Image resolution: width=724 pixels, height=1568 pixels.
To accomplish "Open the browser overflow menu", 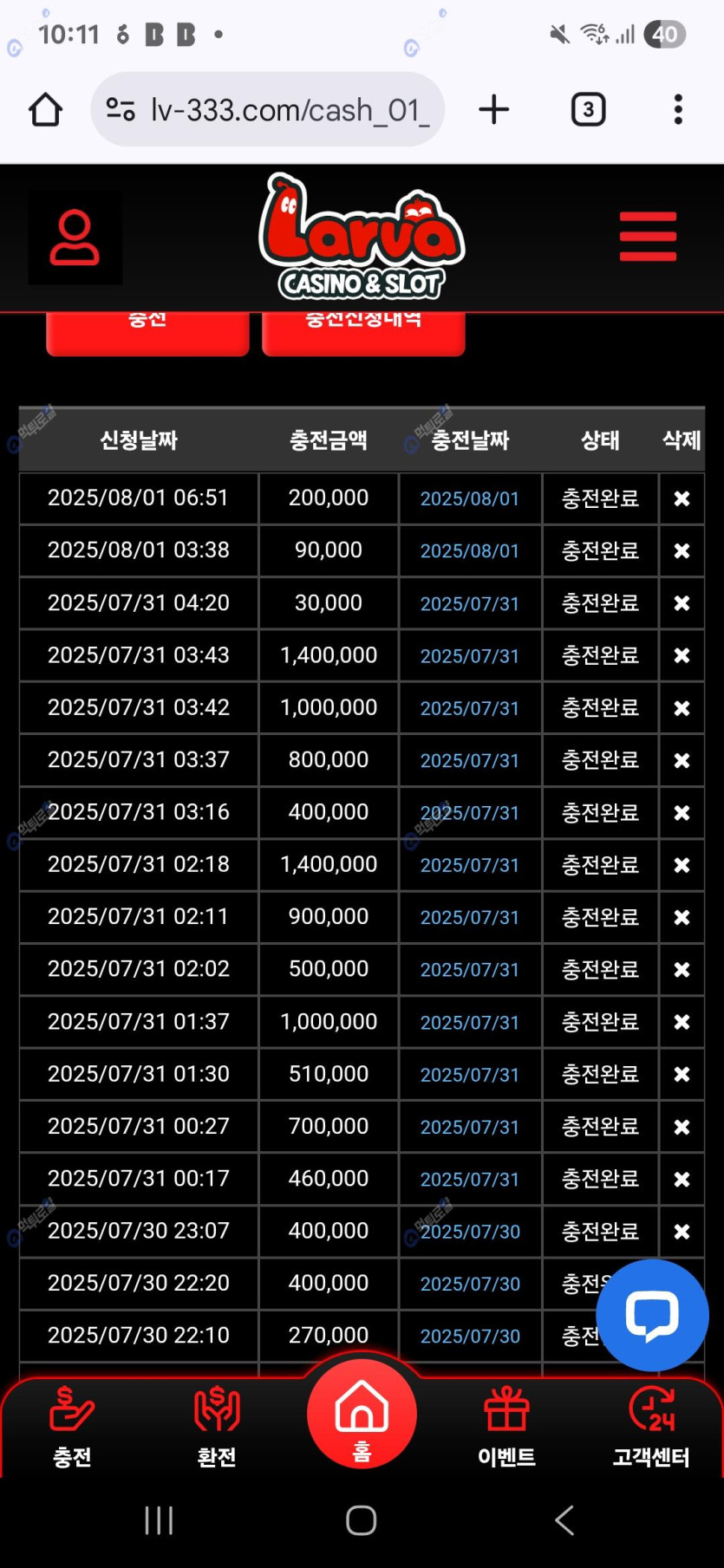I will click(678, 110).
